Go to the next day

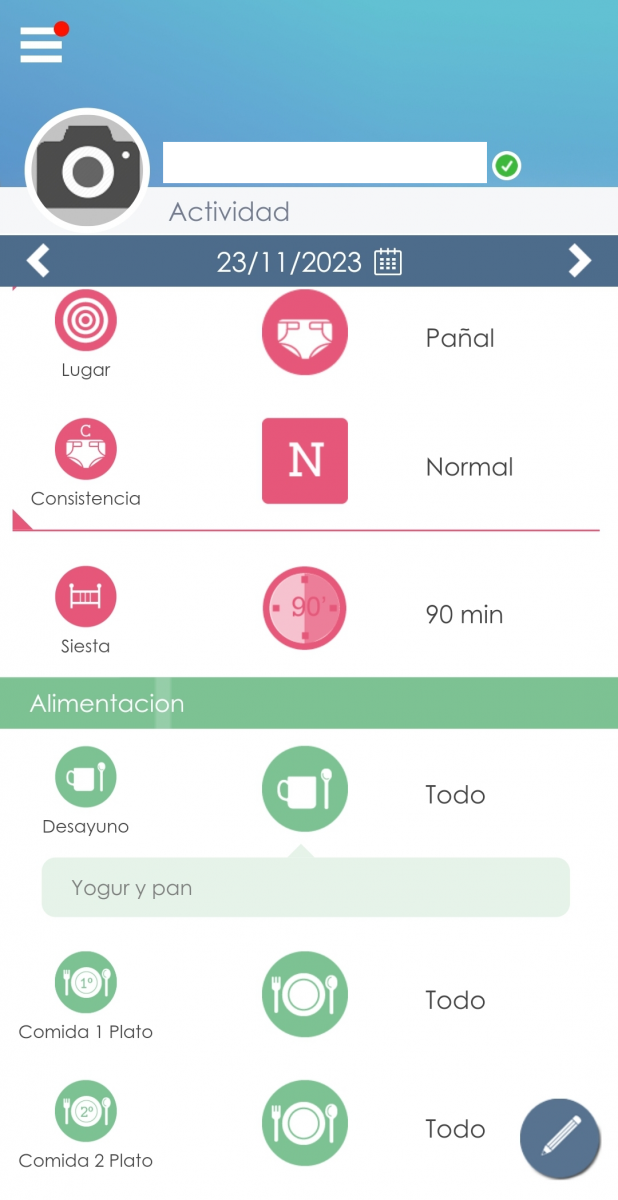pos(580,261)
